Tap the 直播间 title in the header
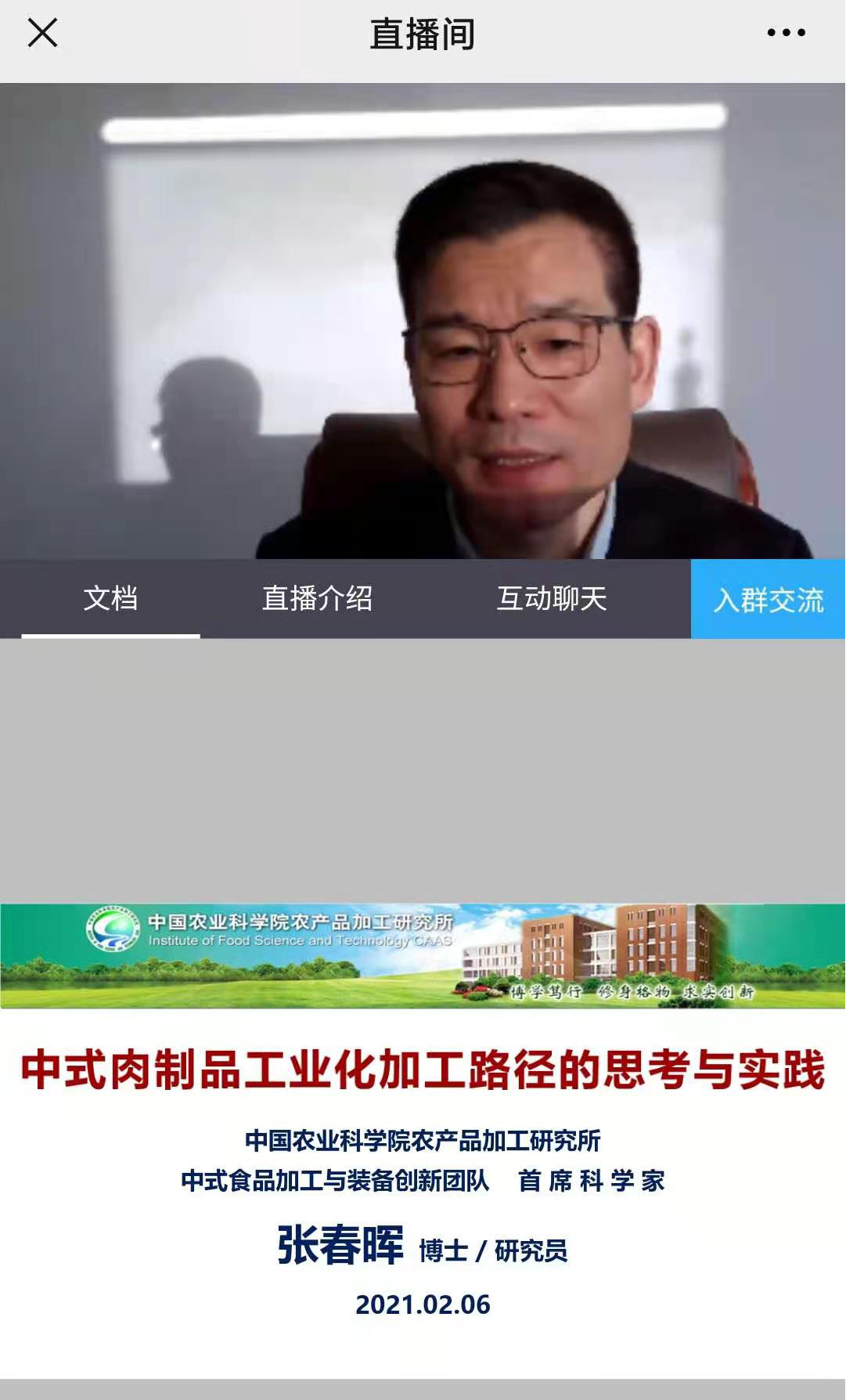 click(x=423, y=33)
